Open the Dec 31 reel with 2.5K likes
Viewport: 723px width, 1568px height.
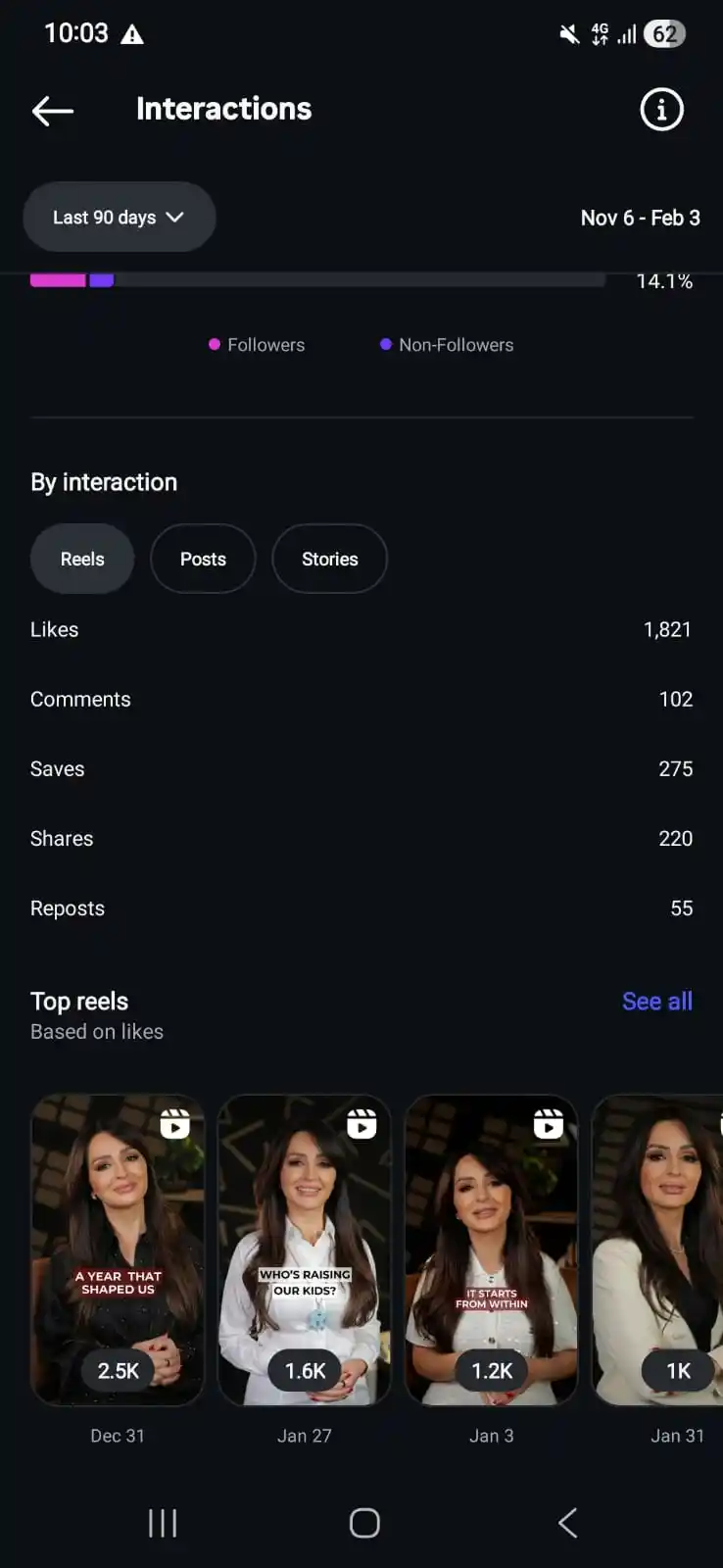coord(118,1249)
